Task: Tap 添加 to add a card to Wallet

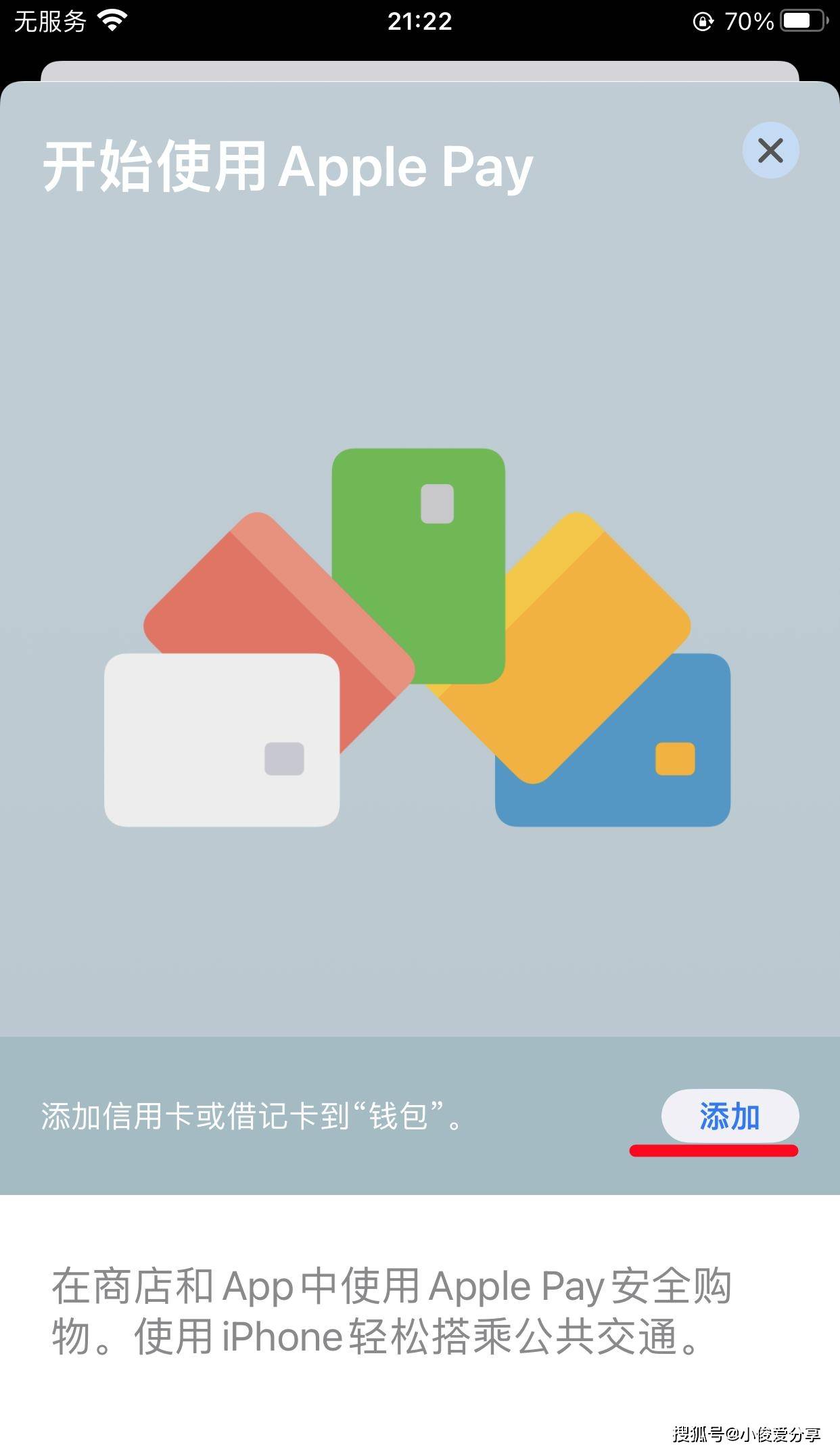Action: pyautogui.click(x=729, y=1116)
